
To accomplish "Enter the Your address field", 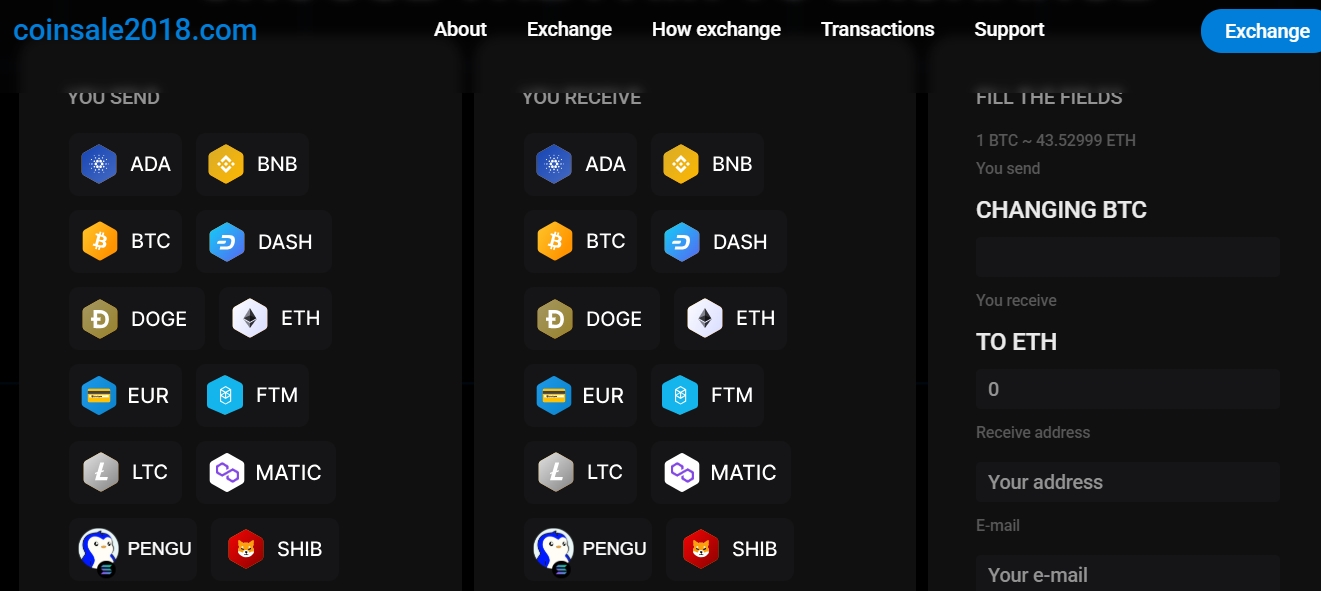I will click(x=1127, y=482).
